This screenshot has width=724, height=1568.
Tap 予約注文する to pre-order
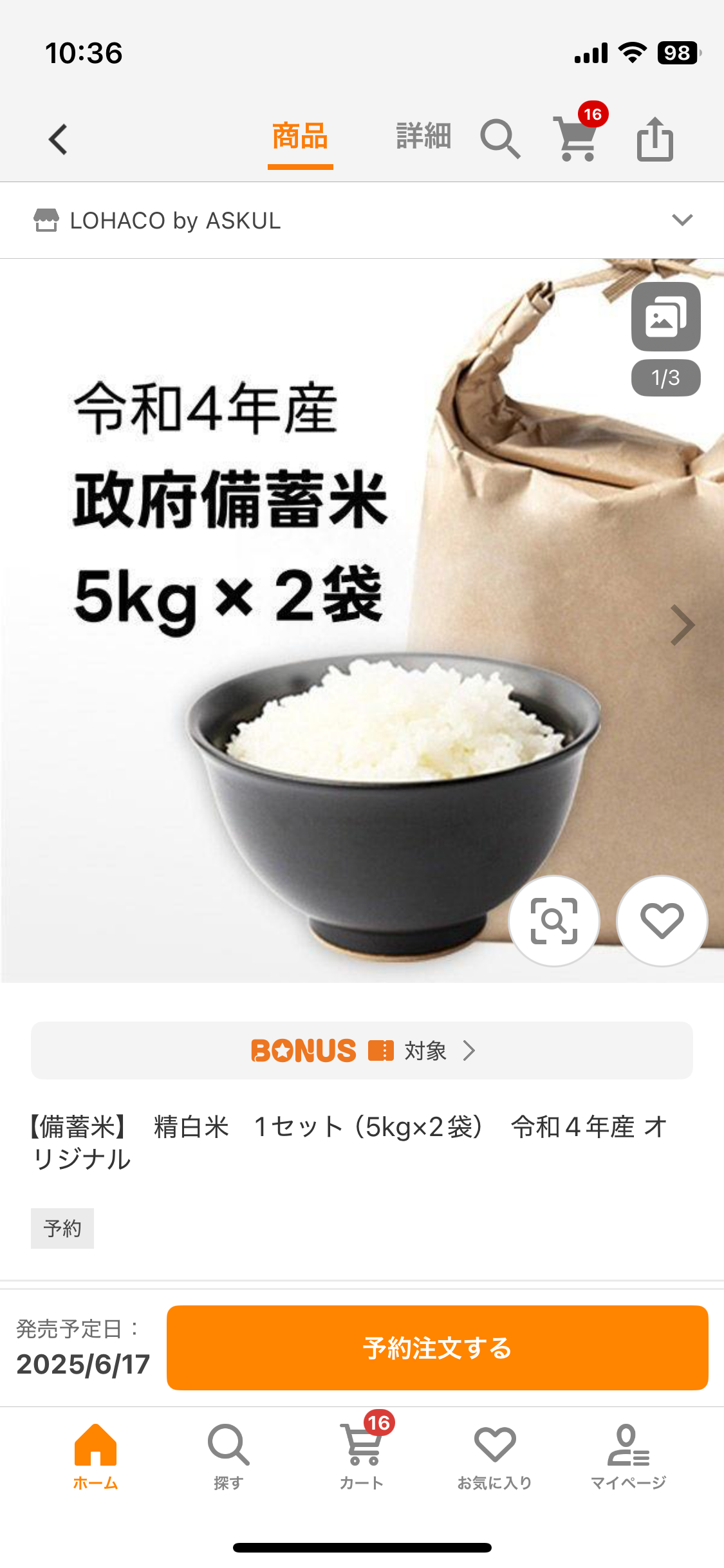click(437, 1348)
